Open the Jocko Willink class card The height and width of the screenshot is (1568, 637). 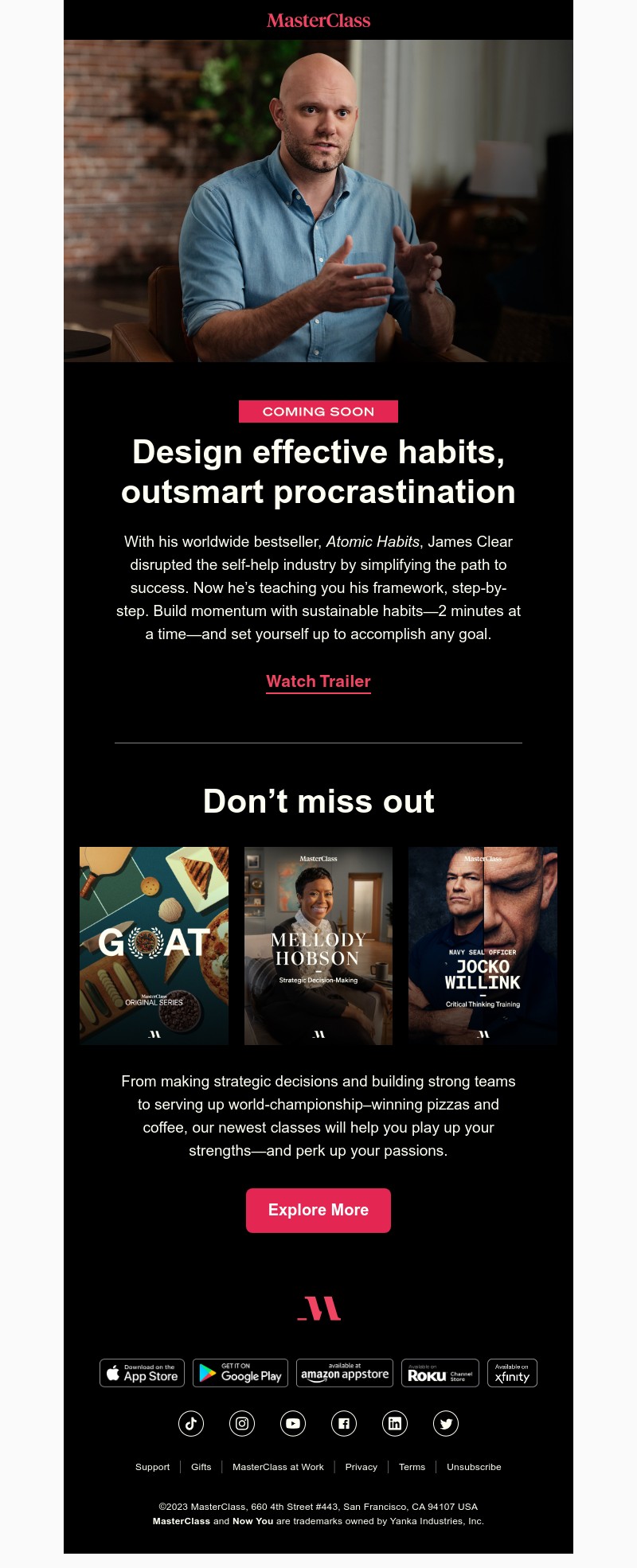click(483, 946)
